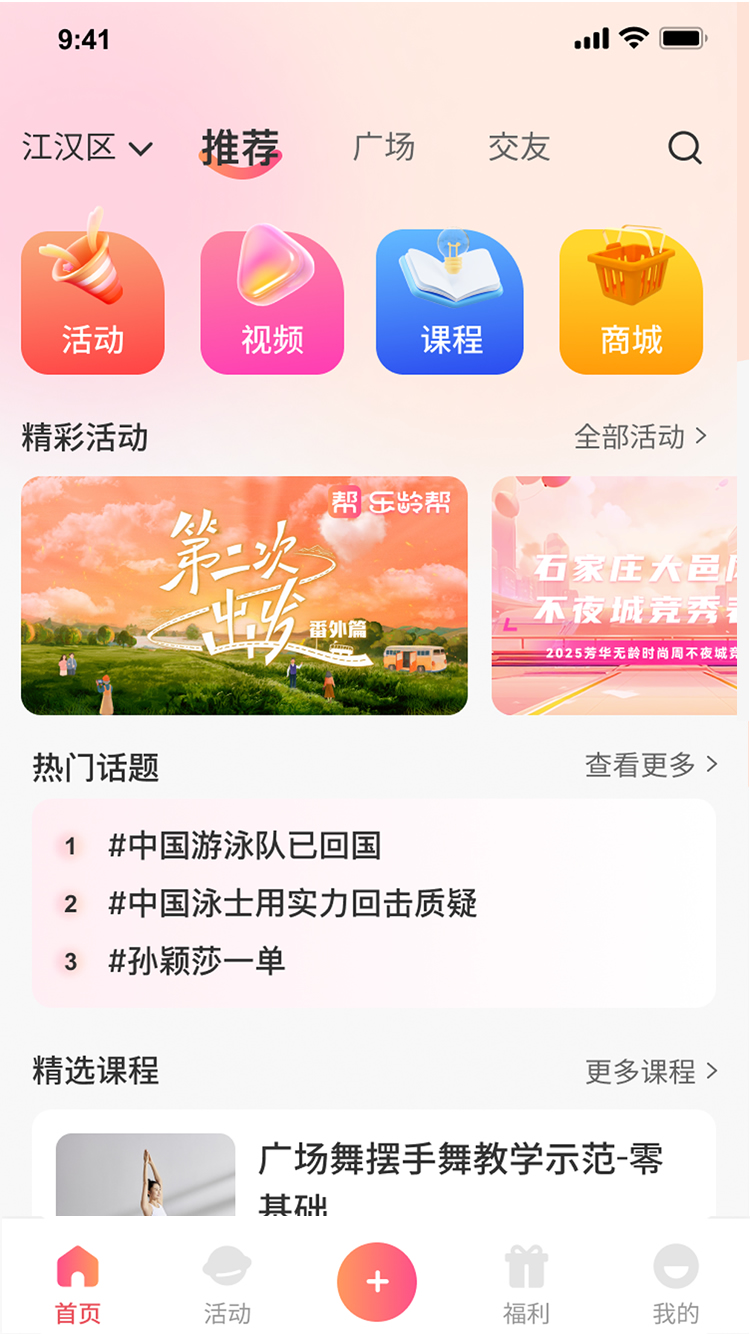Open the search magnifier icon
The height and width of the screenshot is (1334, 750).
(x=685, y=148)
